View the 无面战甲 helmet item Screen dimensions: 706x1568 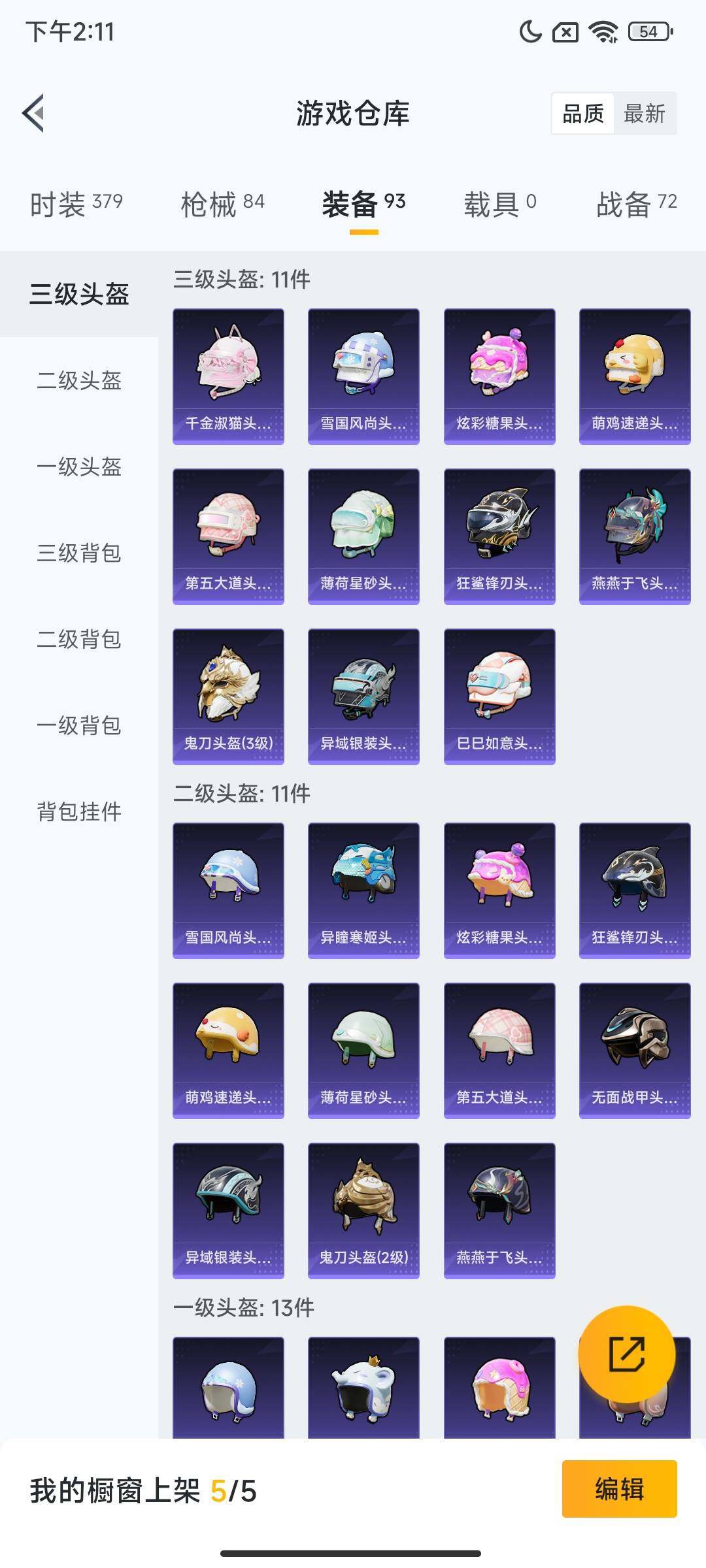click(x=635, y=1051)
